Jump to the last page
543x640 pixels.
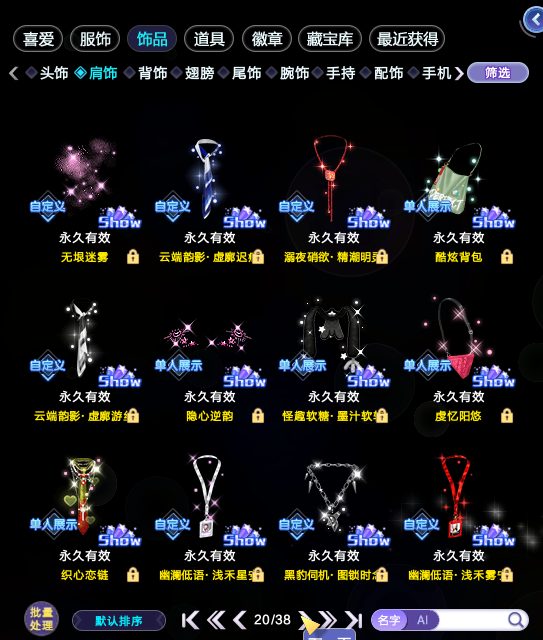[354, 620]
